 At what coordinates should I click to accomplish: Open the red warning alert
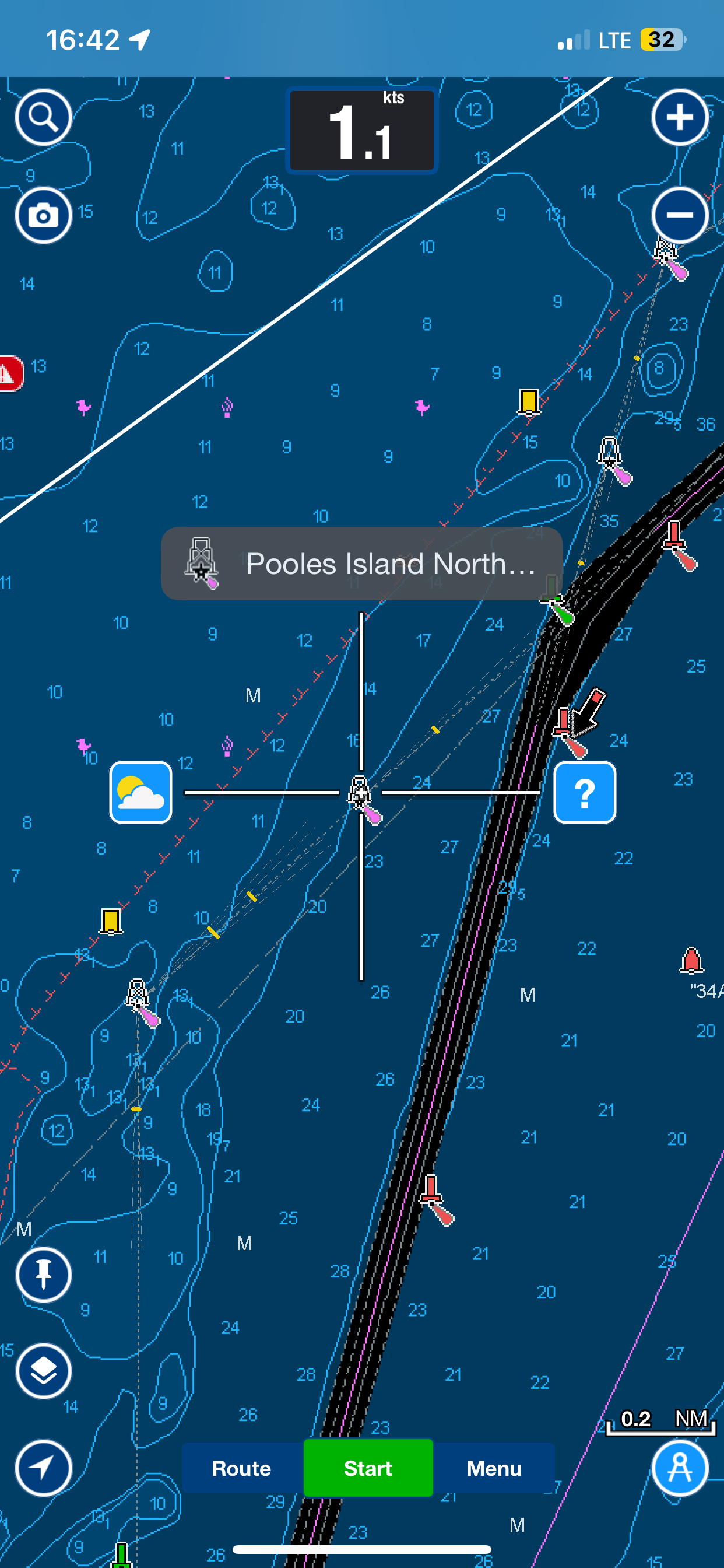[x=10, y=373]
